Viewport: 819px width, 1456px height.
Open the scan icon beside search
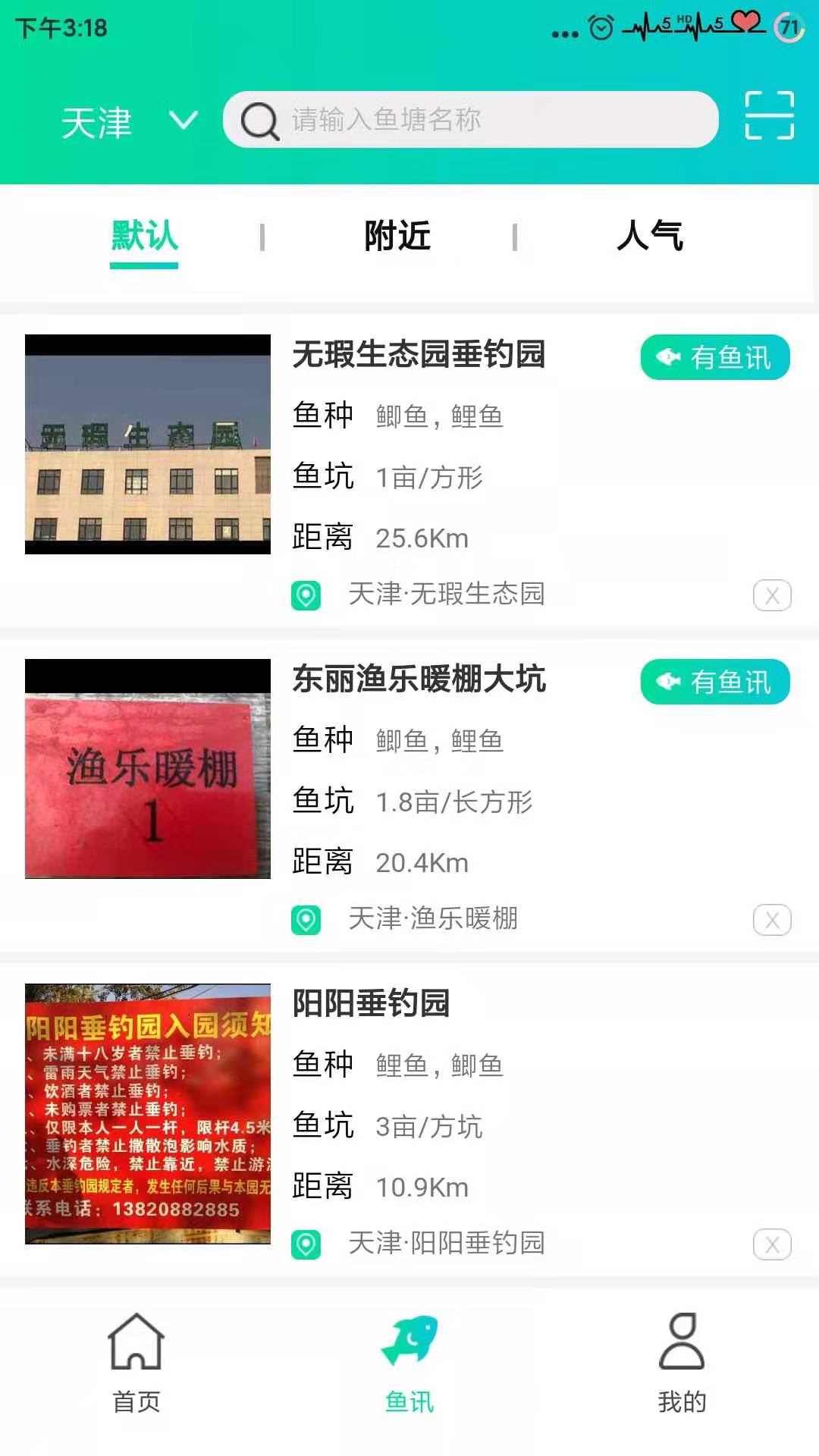coord(769,116)
